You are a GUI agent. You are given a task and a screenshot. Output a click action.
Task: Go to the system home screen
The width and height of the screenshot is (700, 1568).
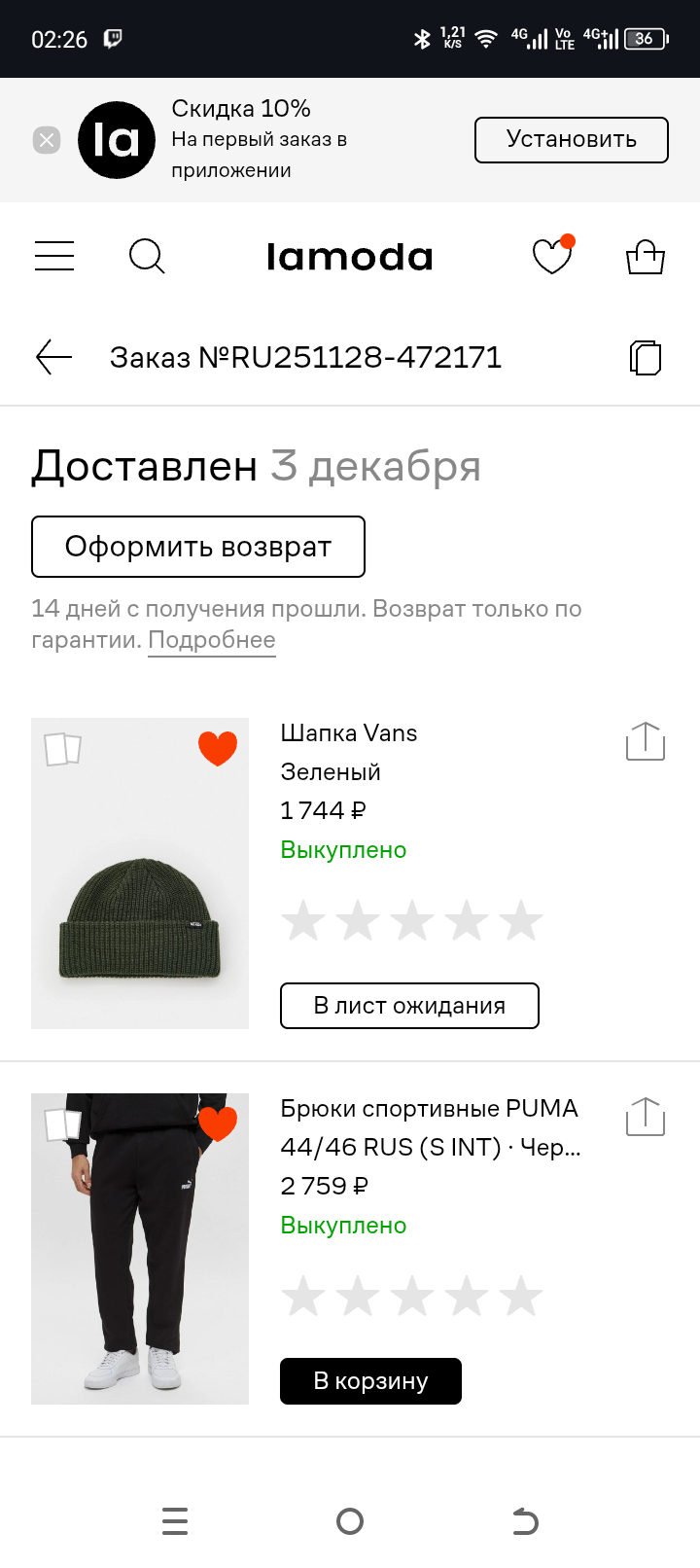350,1521
